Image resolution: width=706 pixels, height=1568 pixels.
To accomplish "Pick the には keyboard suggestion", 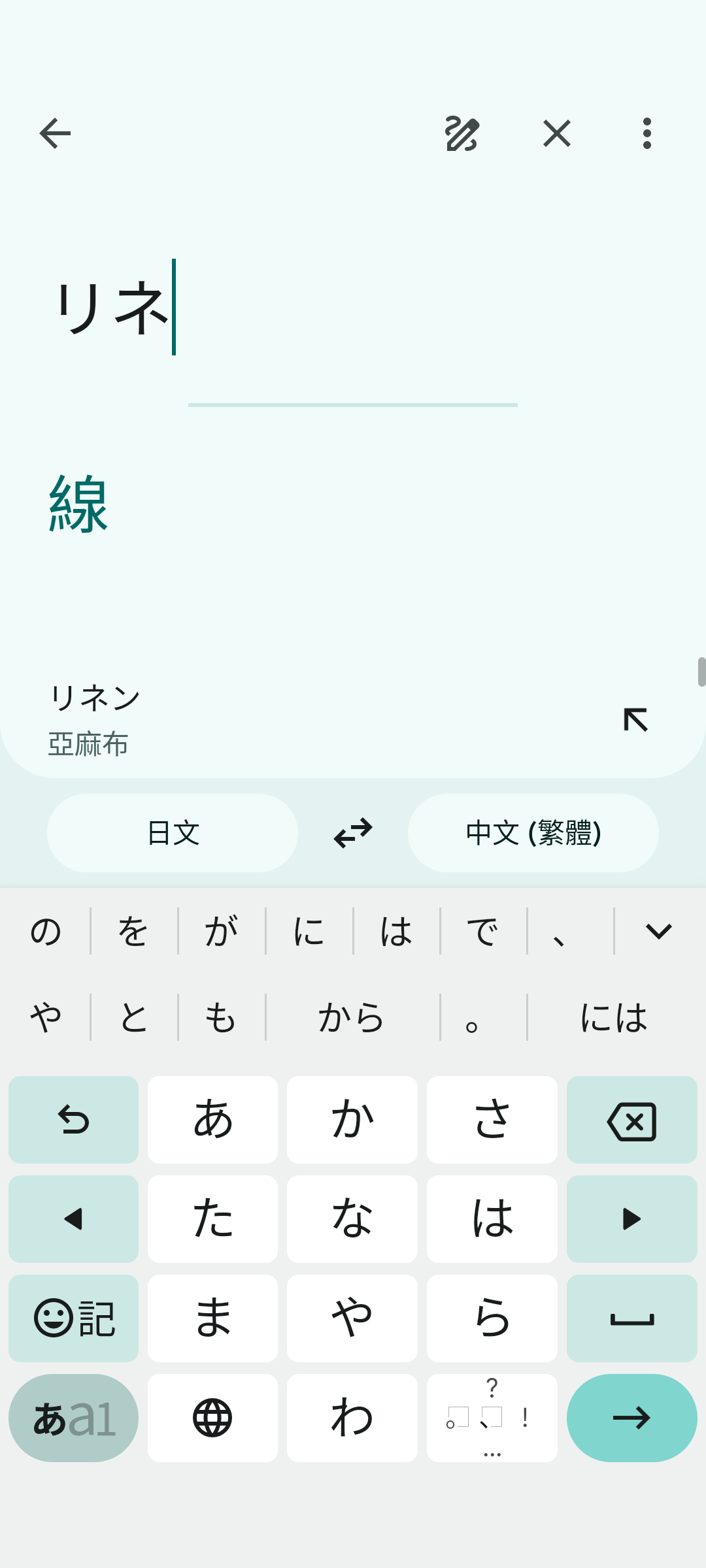I will (614, 1017).
